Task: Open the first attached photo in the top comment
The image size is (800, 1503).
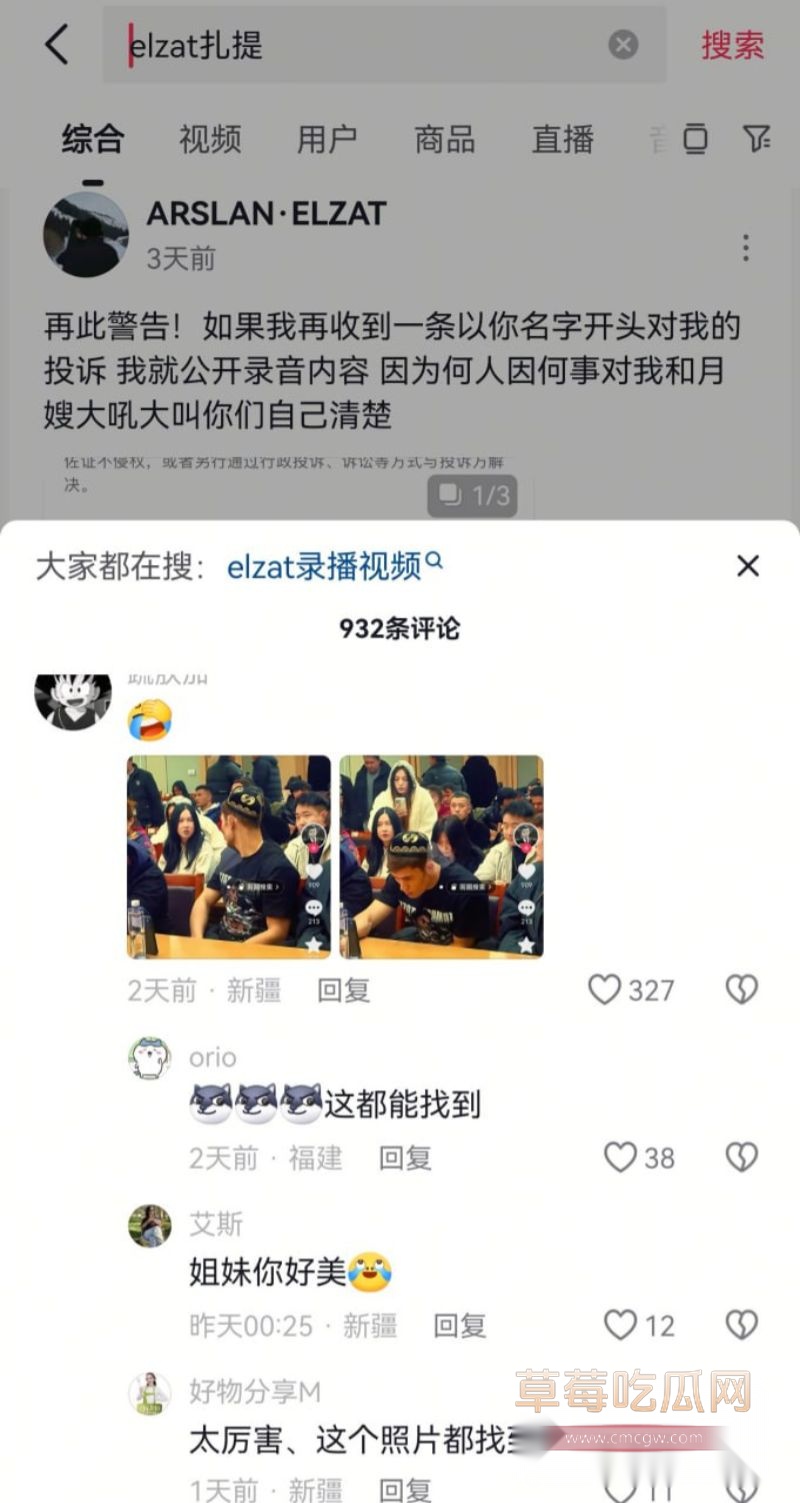Action: coord(228,856)
